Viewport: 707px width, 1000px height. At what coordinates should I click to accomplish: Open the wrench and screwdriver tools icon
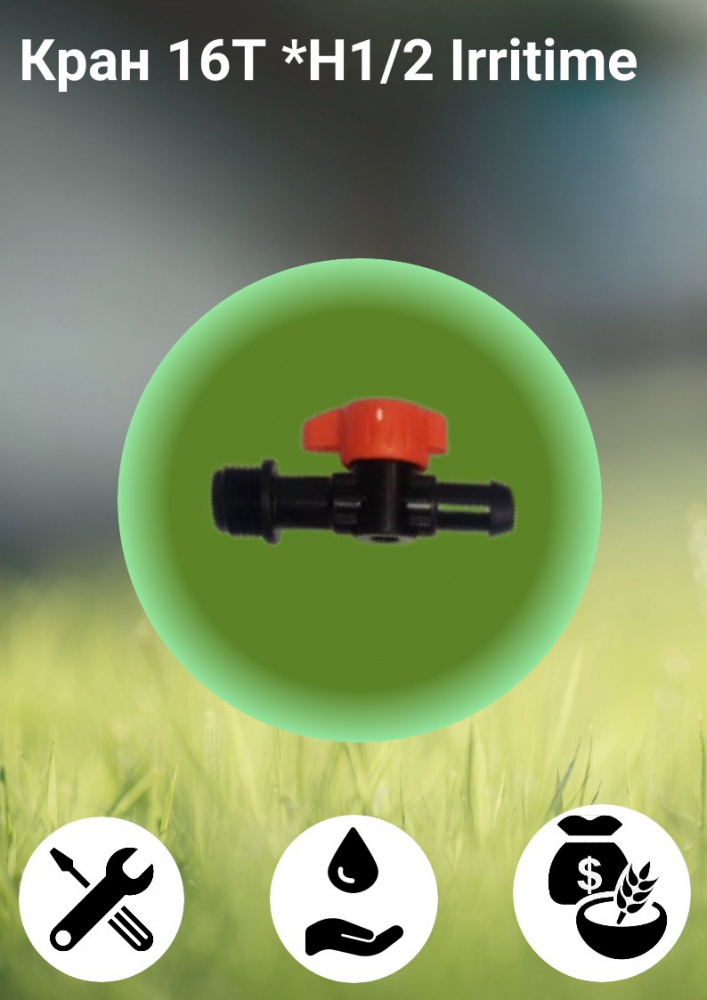(102, 896)
